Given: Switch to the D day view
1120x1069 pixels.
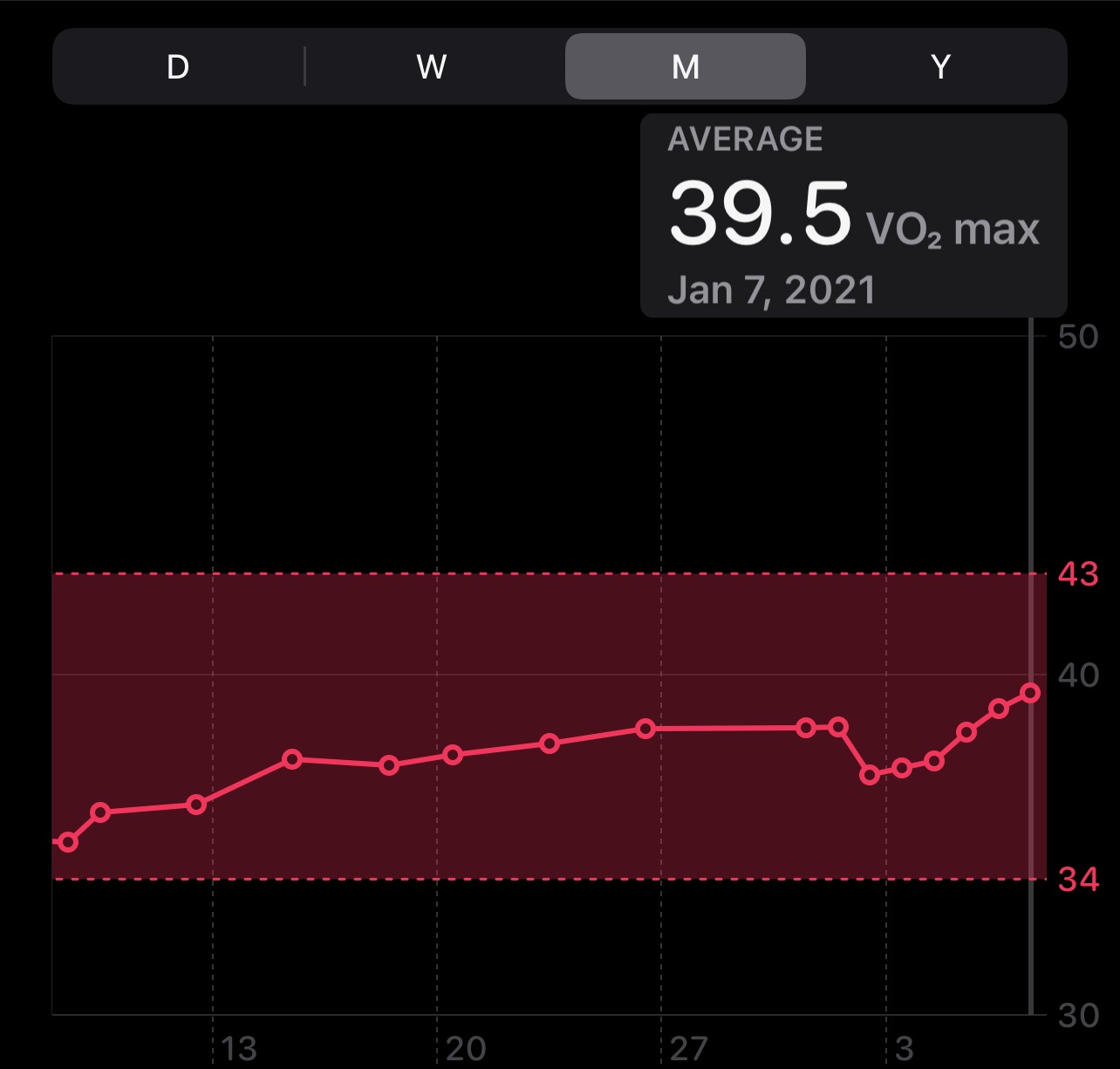Looking at the screenshot, I should tap(178, 67).
